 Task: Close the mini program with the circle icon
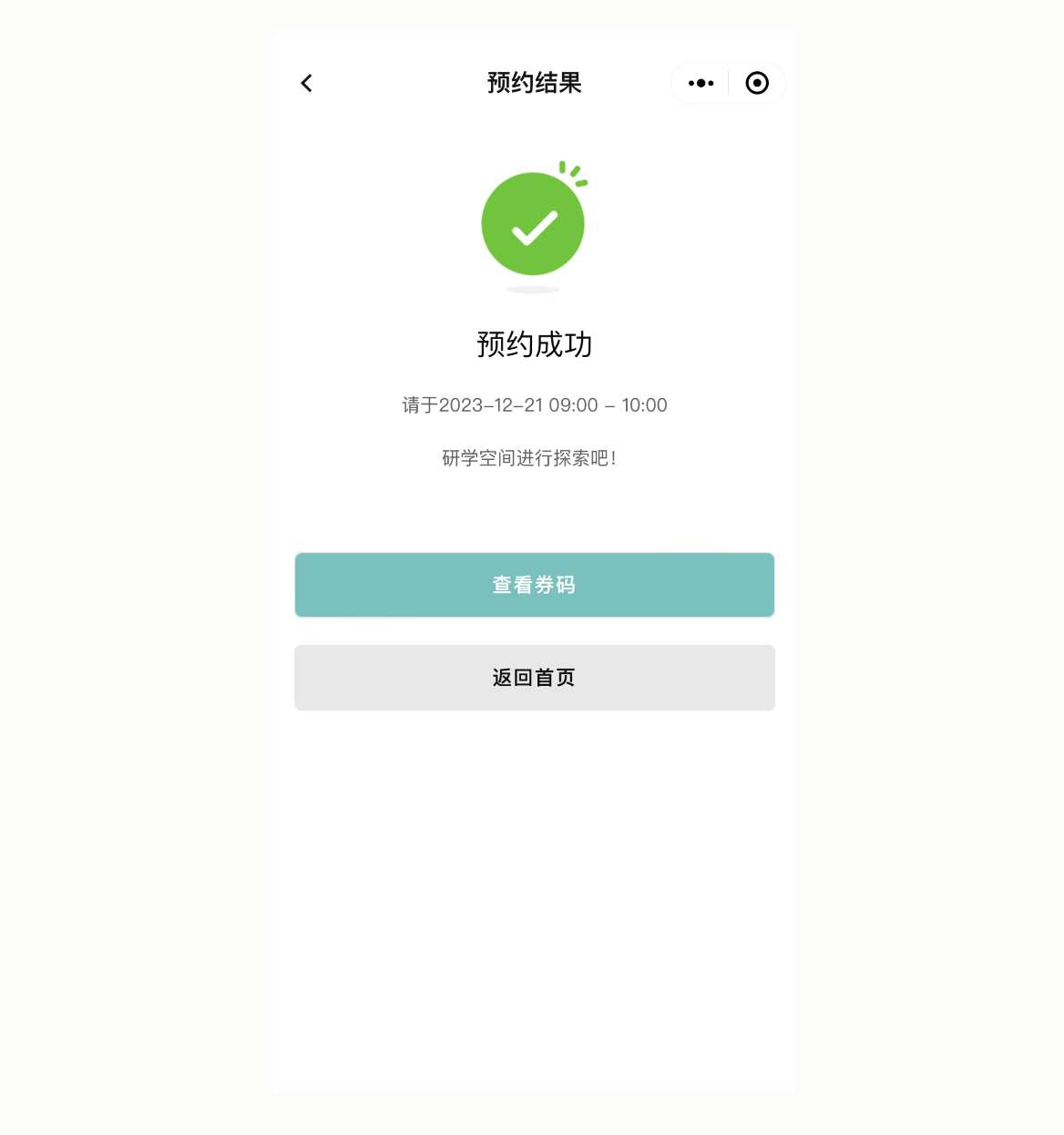(x=757, y=84)
